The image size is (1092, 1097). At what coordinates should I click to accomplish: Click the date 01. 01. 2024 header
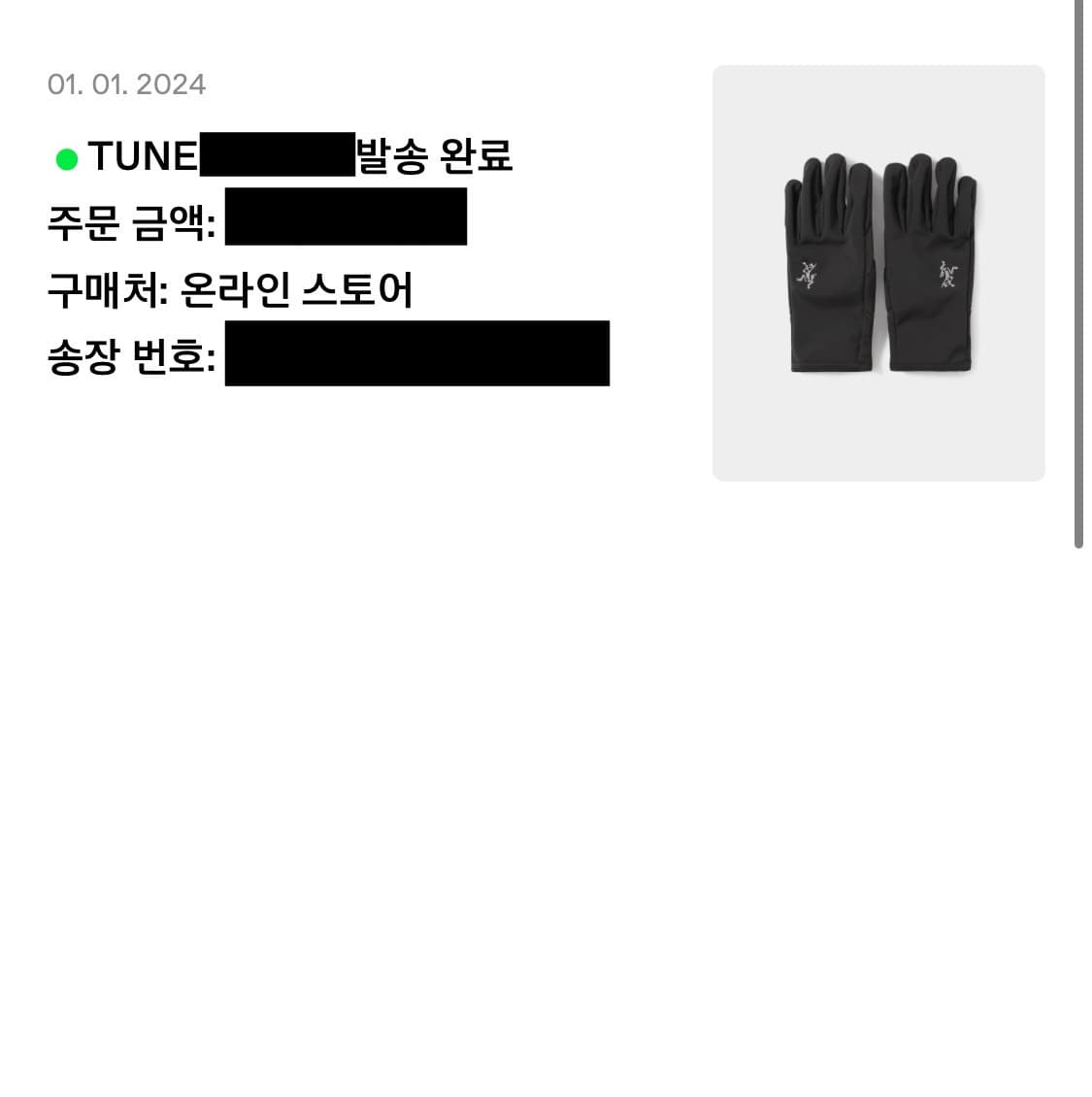[126, 85]
